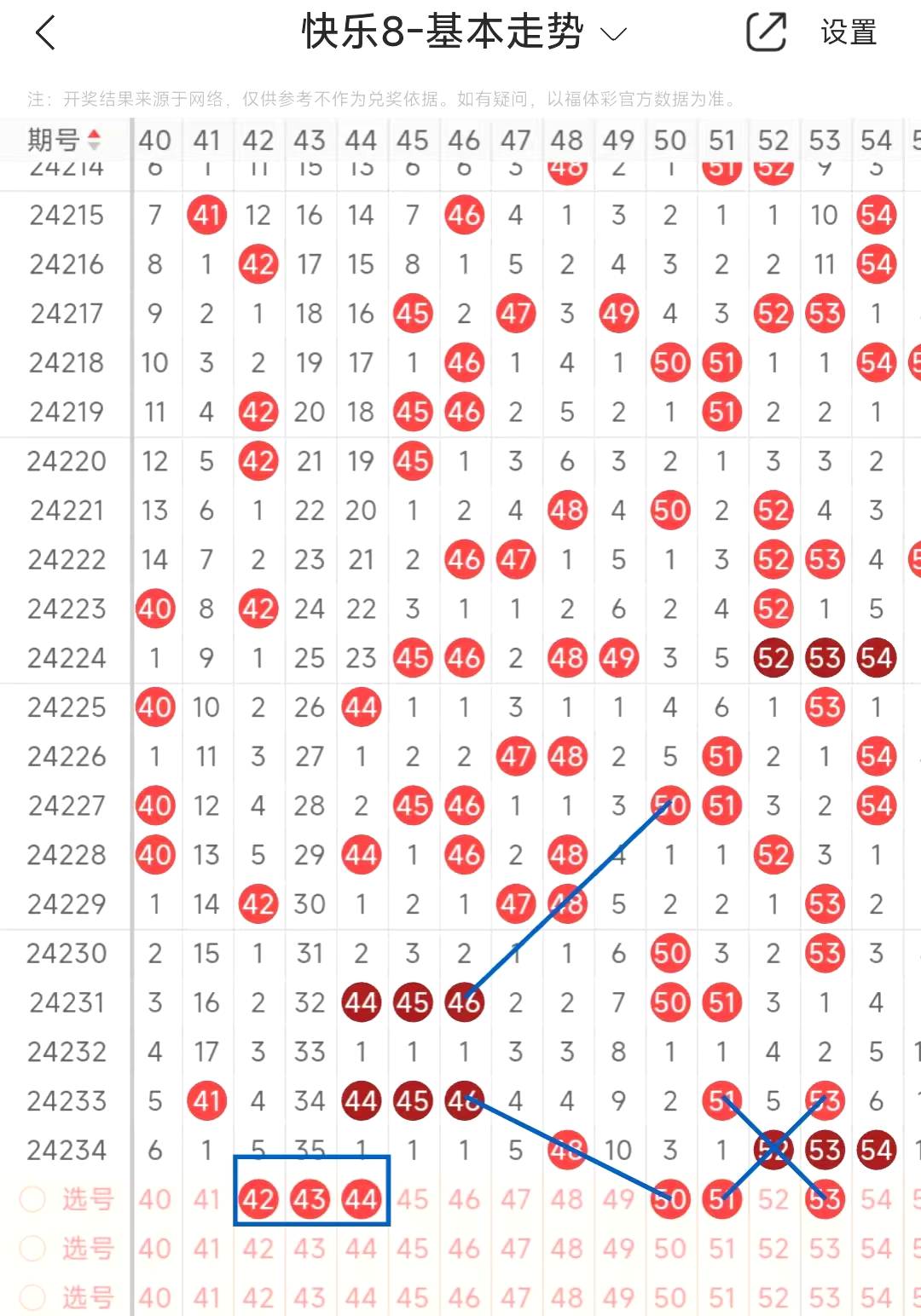Screen dimensions: 921x1316
Task: Open the share icon beside 设置
Action: pyautogui.click(x=766, y=33)
